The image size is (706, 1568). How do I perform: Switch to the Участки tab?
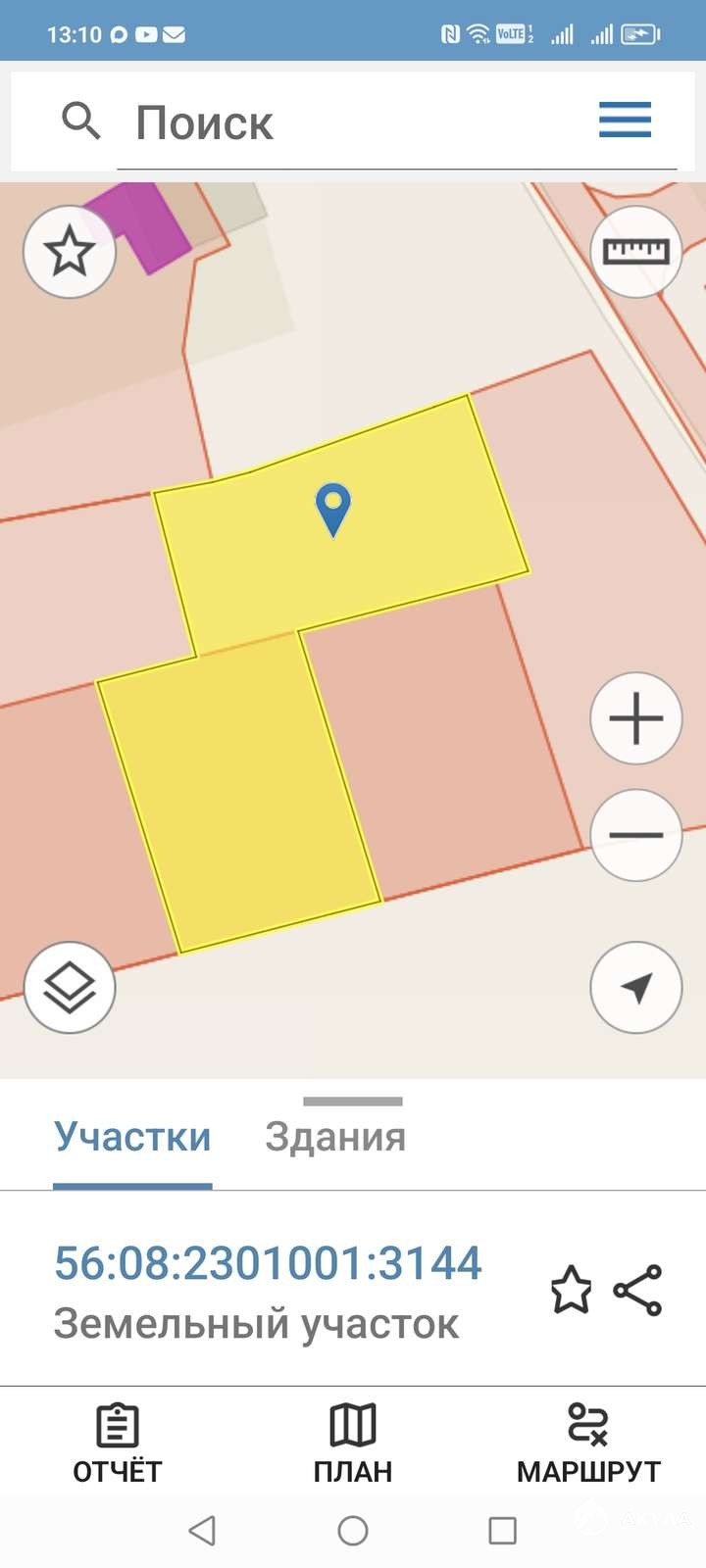[132, 1137]
